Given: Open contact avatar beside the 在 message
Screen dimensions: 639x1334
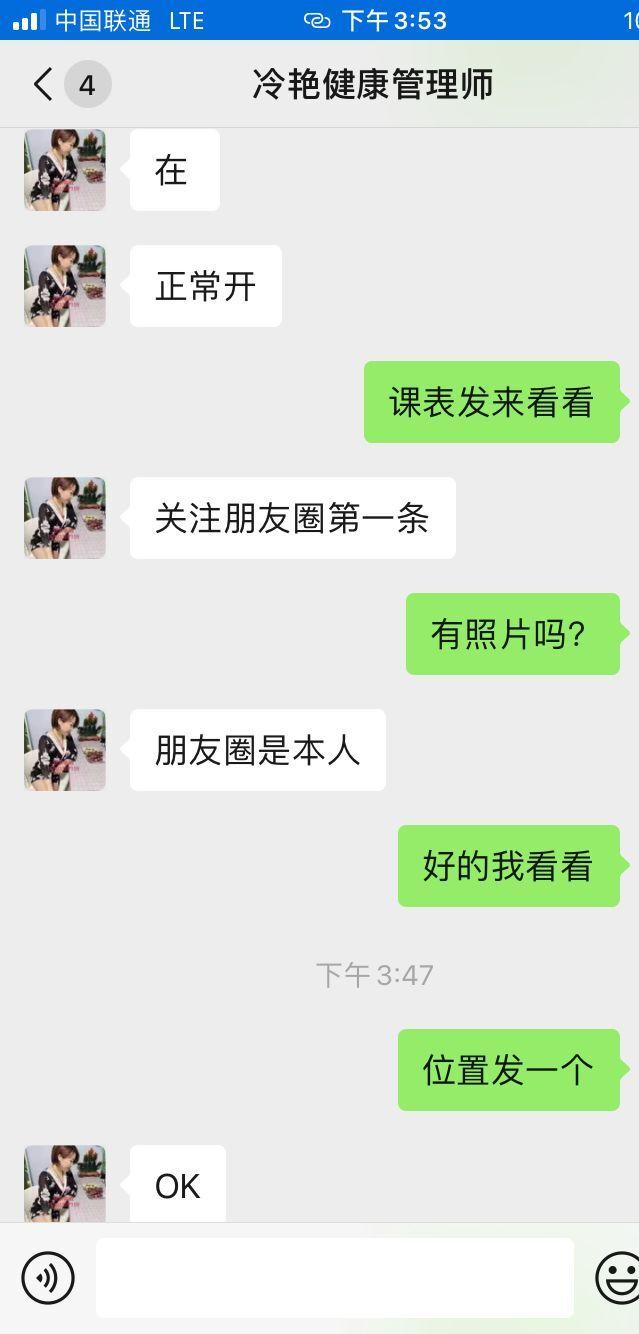Looking at the screenshot, I should [x=65, y=169].
